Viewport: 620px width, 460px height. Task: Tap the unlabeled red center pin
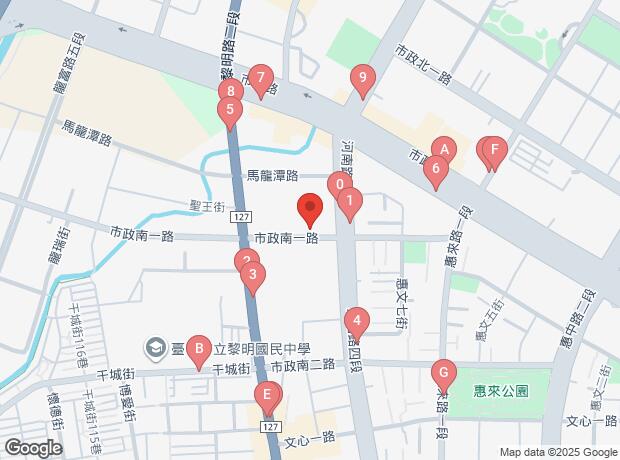310,208
